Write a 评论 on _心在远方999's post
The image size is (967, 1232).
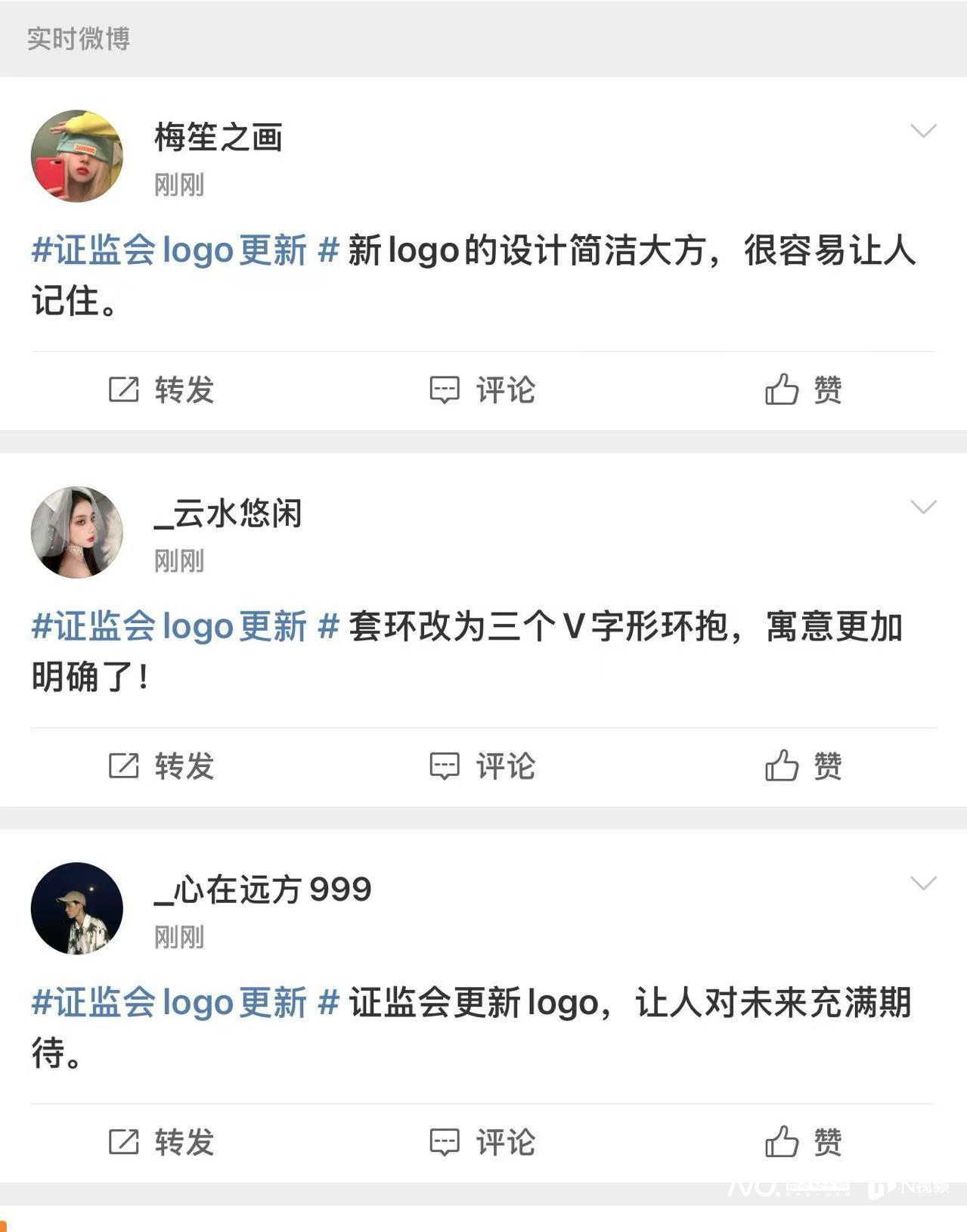coord(482,1142)
